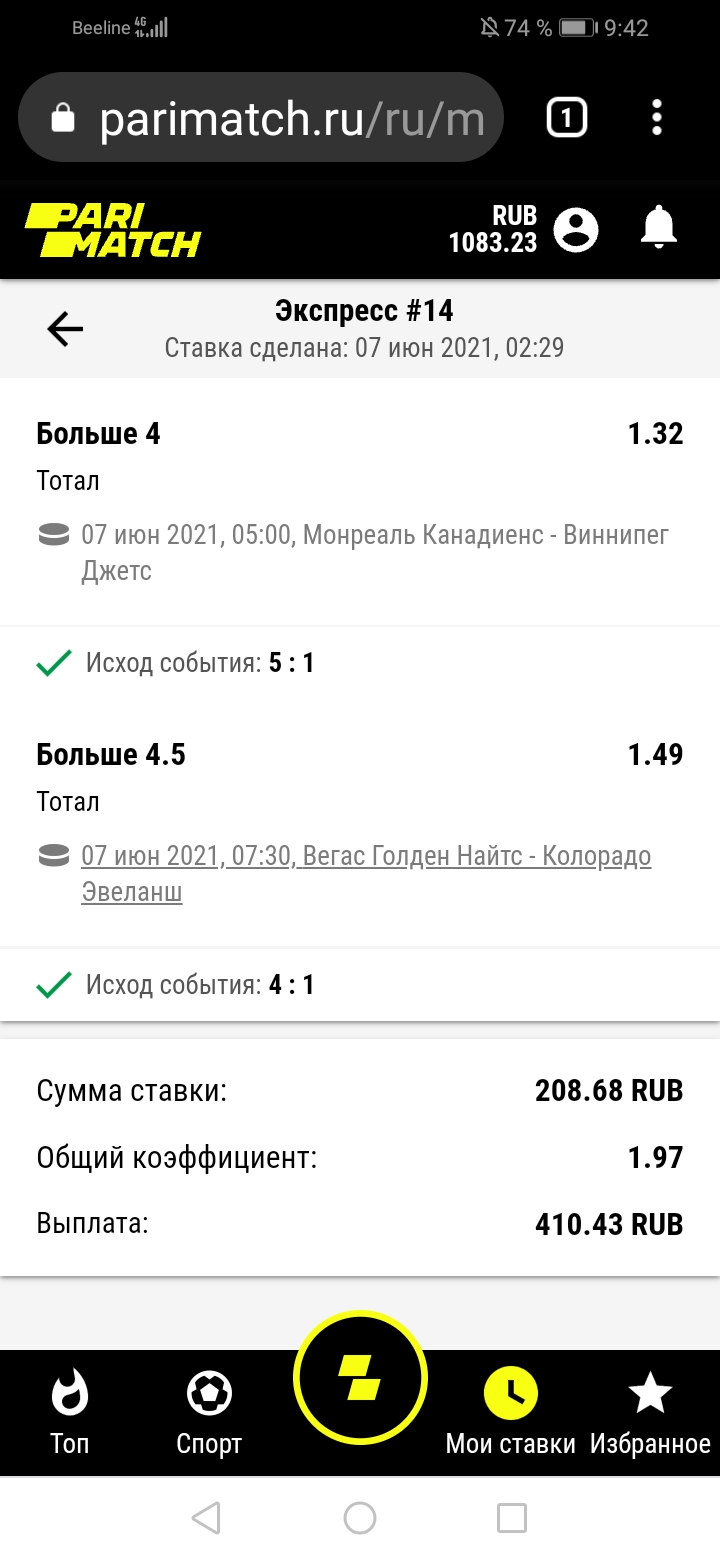Tap the lock icon in the address bar
Image resolution: width=720 pixels, height=1560 pixels.
pos(62,116)
